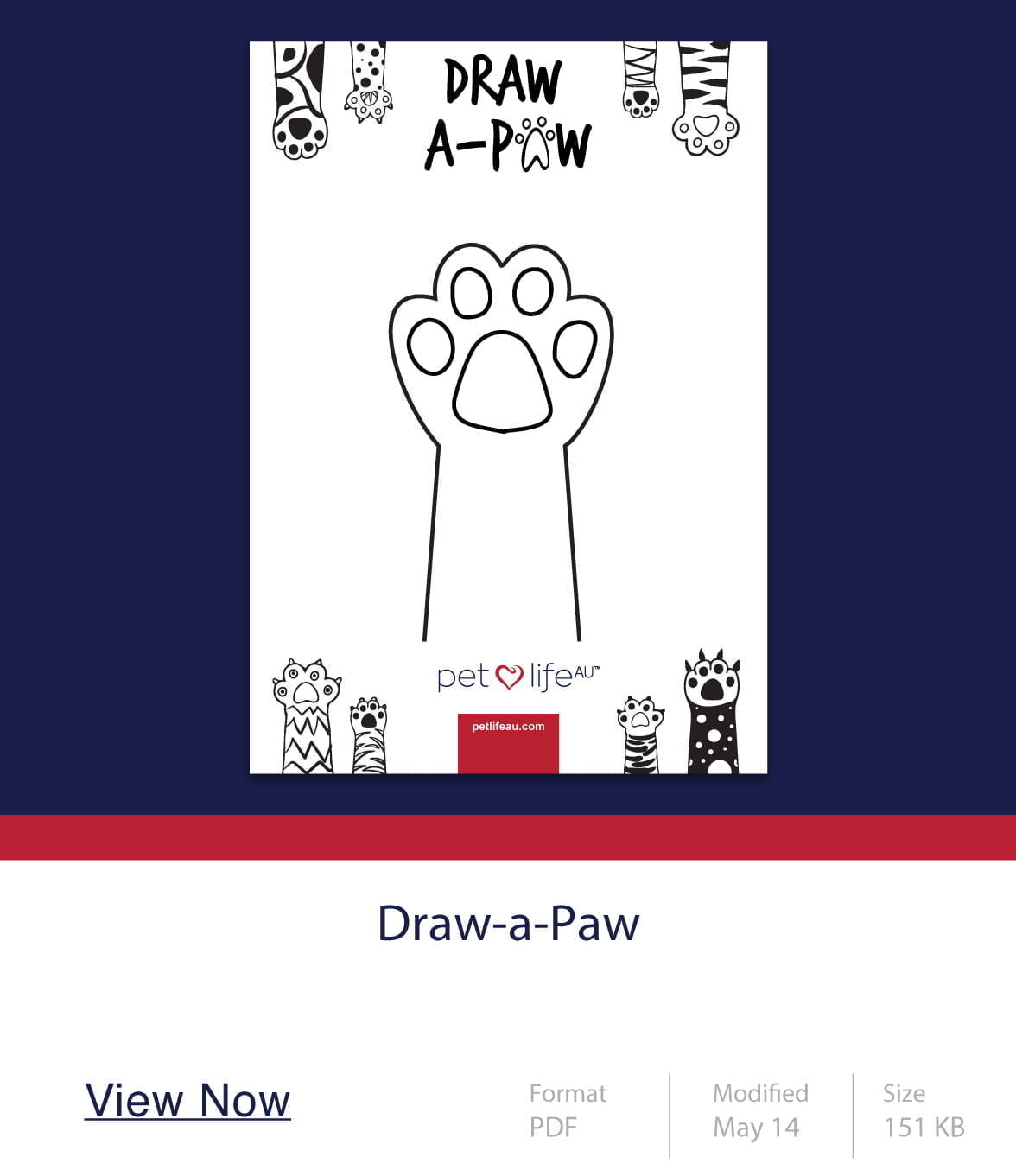Image resolution: width=1016 pixels, height=1176 pixels.
Task: Open the Draw-a-Paw PDF preview
Action: (508, 407)
